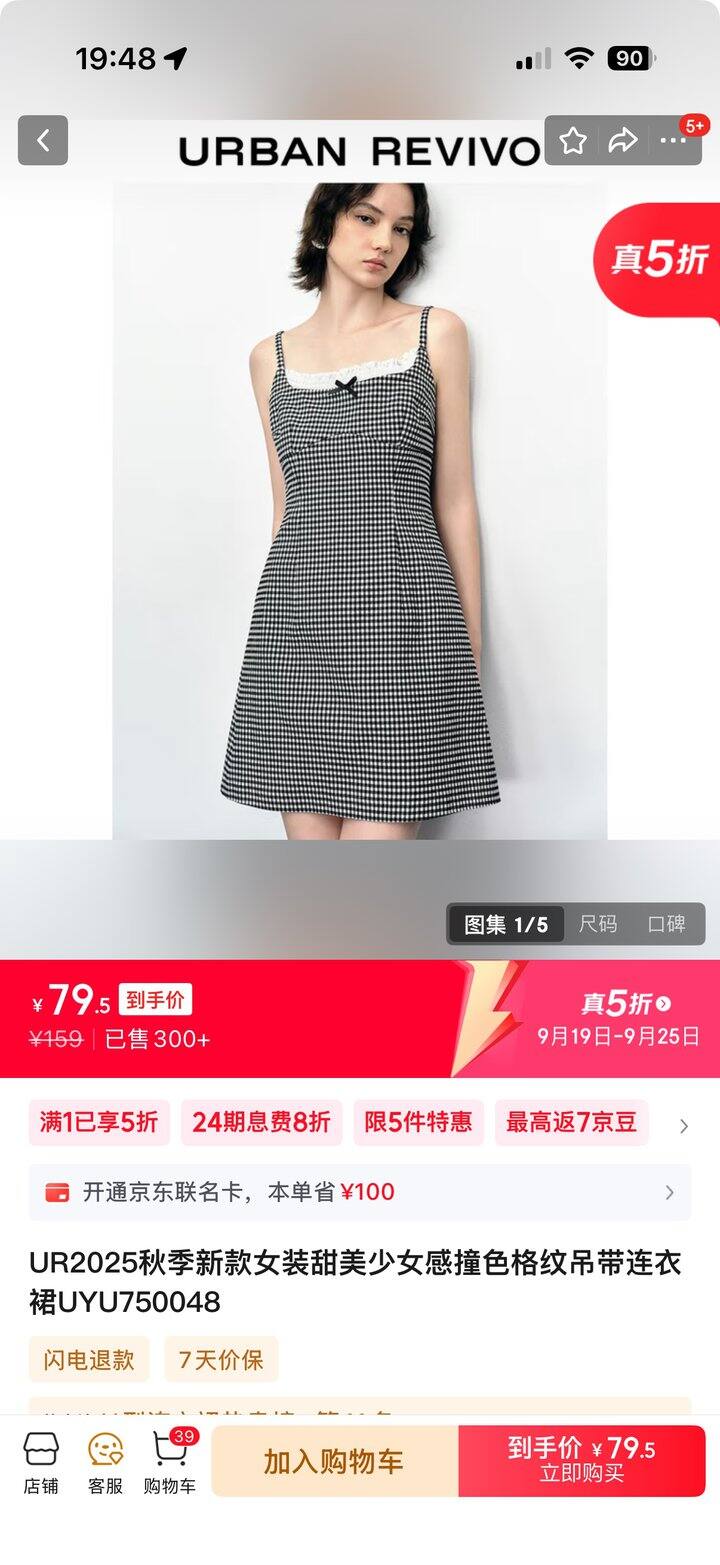Screen dimensions: 720x1565
Task: Open the 购物车 shopping cart
Action: click(x=170, y=1461)
